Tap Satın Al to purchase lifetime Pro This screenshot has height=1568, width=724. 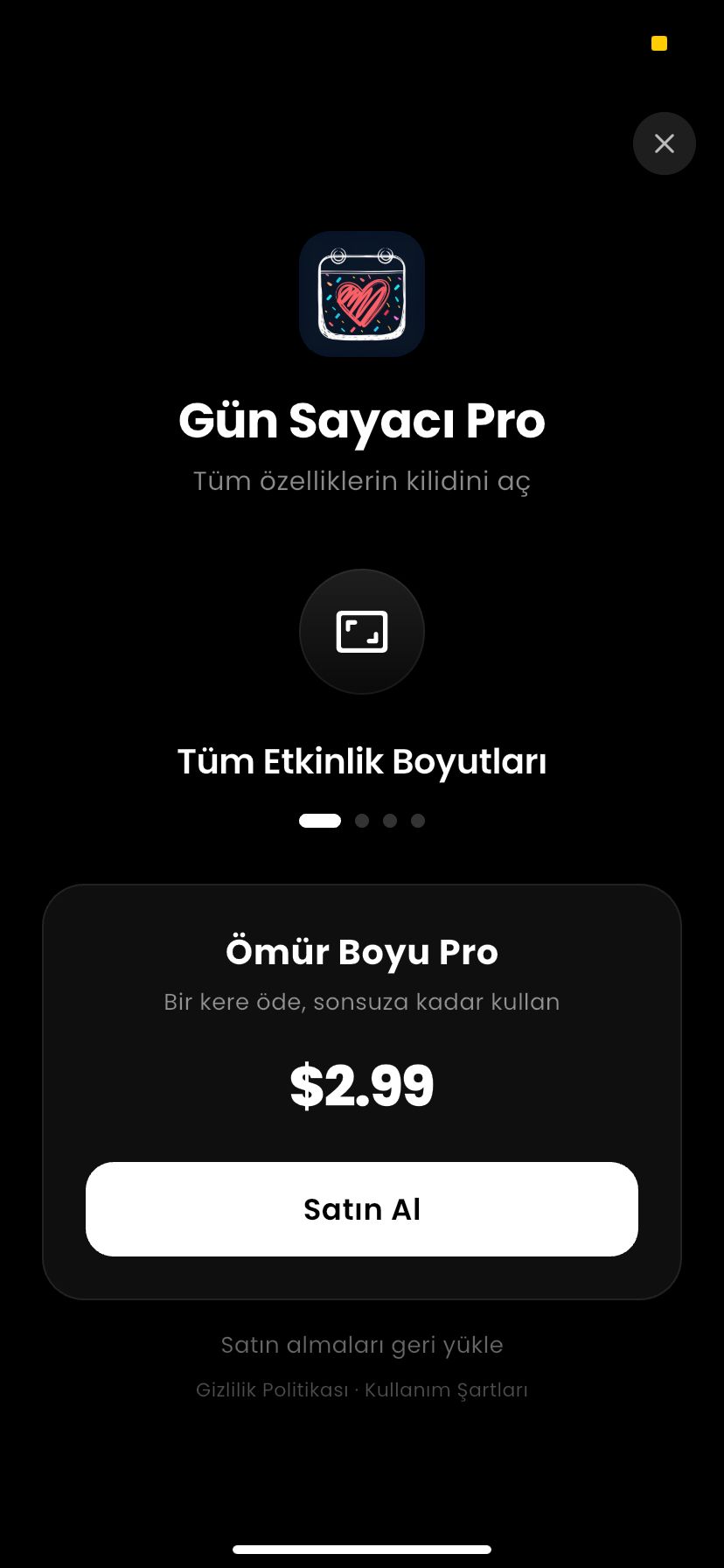(362, 1209)
